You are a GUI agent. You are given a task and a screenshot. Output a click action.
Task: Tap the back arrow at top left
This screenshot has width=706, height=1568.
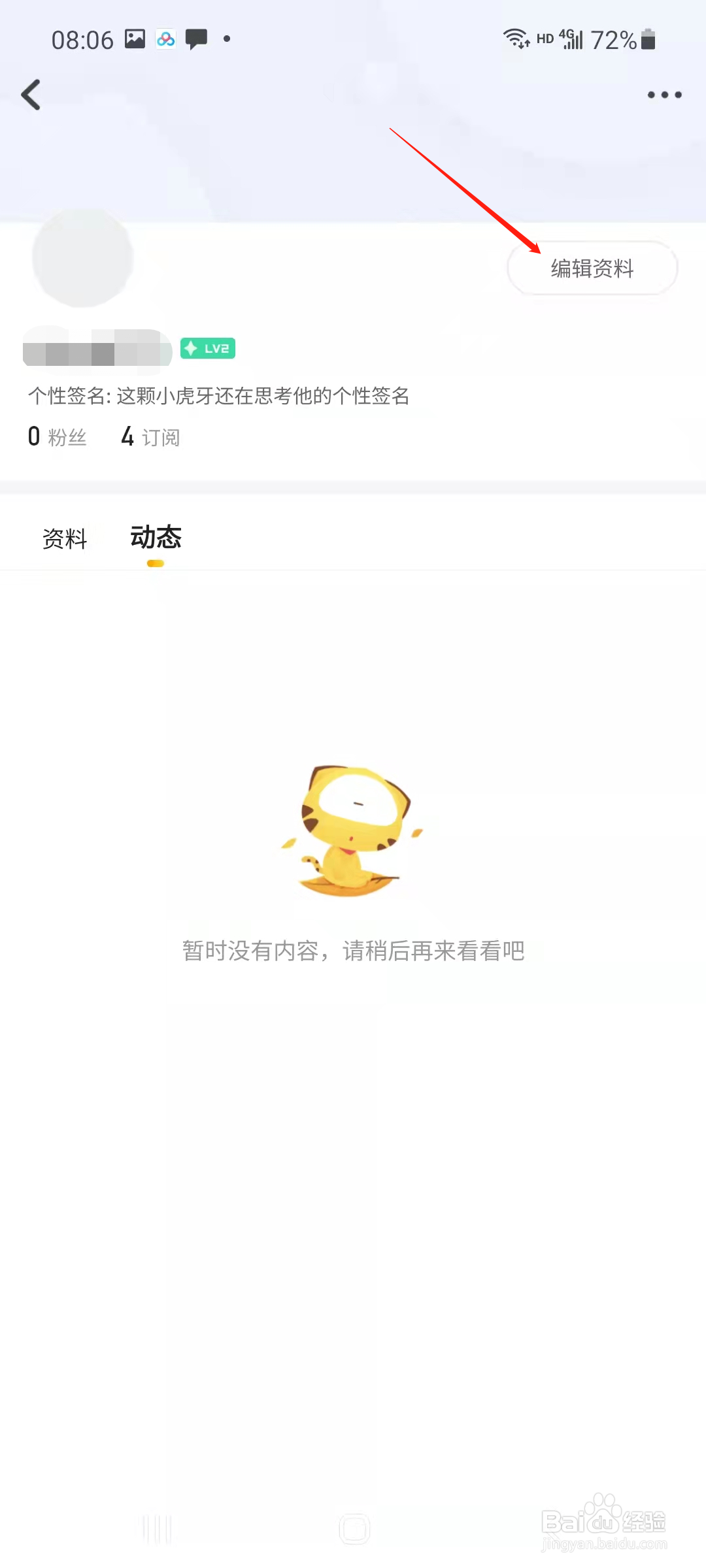coord(31,95)
